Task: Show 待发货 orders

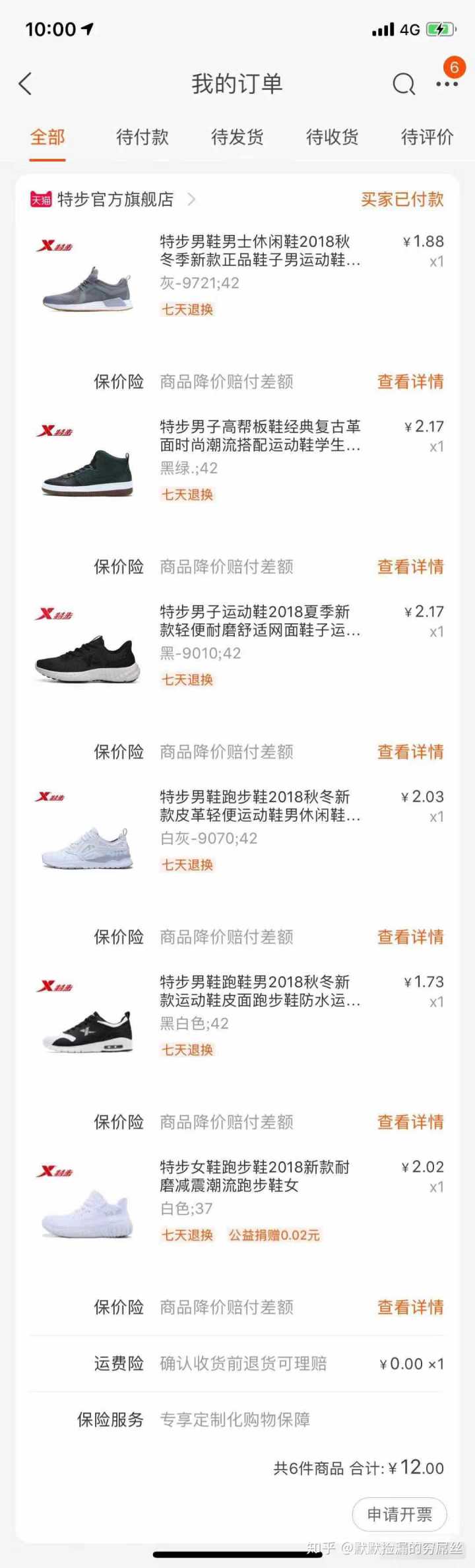Action: 237,137
